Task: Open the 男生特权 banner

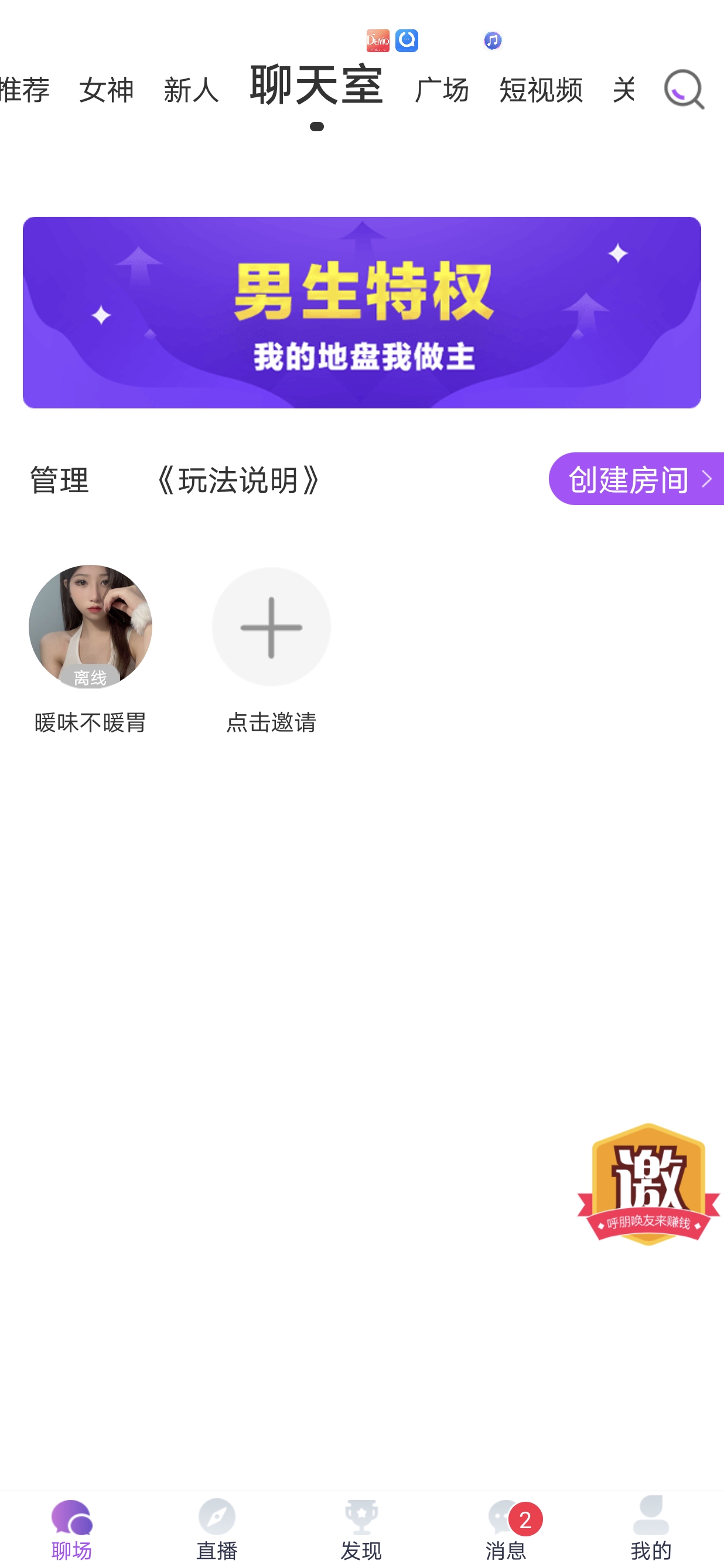Action: pos(362,312)
